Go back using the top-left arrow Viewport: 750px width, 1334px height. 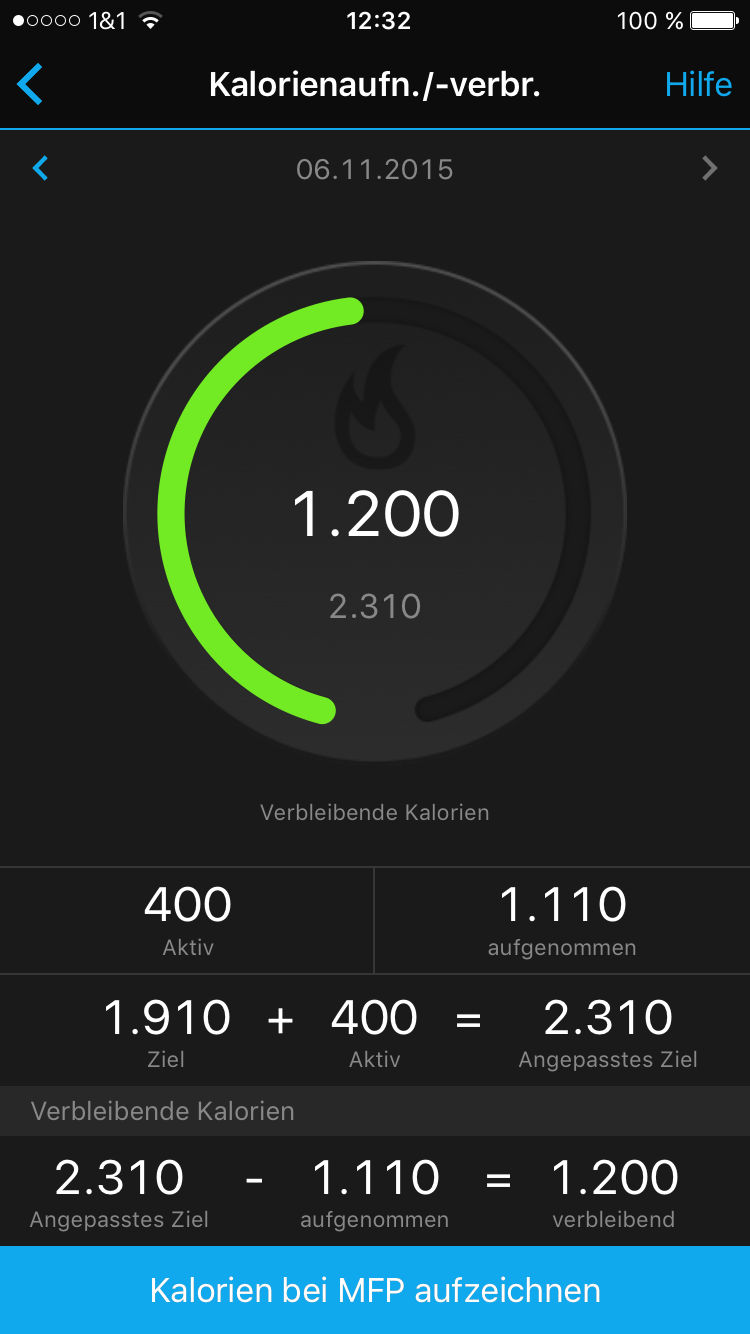coord(31,85)
